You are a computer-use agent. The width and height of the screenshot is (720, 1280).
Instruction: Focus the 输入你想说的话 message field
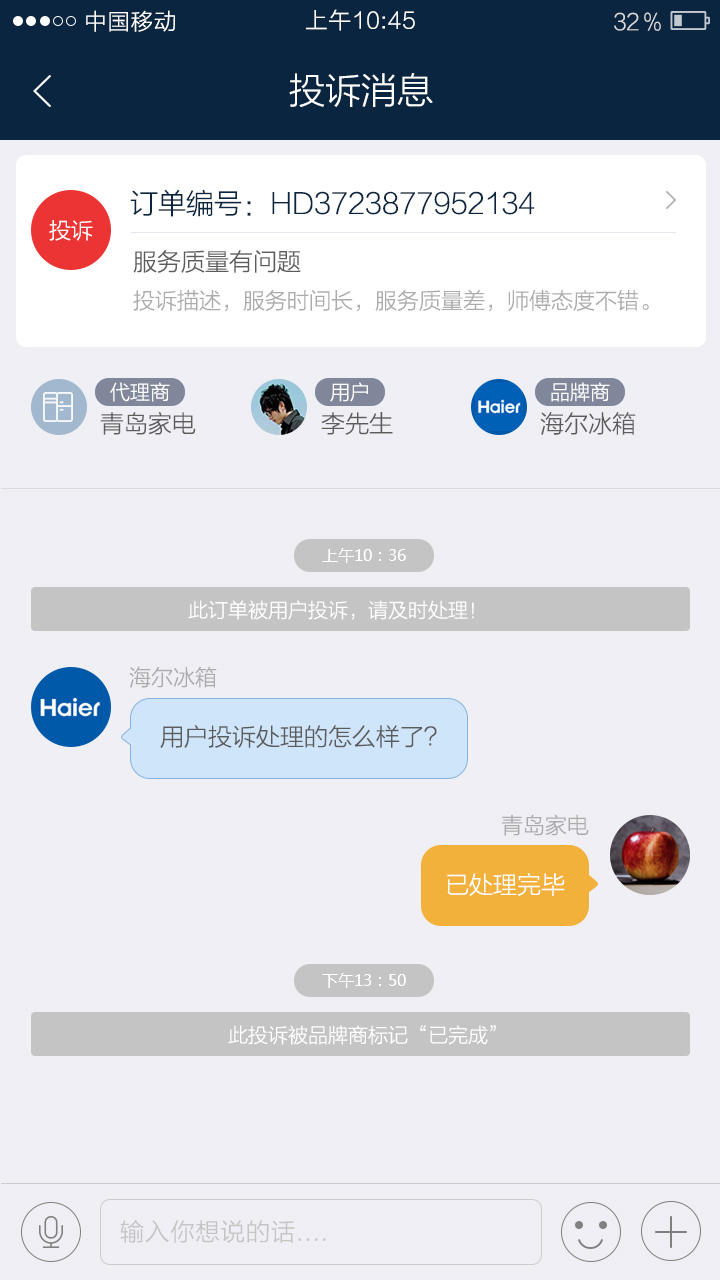click(x=320, y=1231)
